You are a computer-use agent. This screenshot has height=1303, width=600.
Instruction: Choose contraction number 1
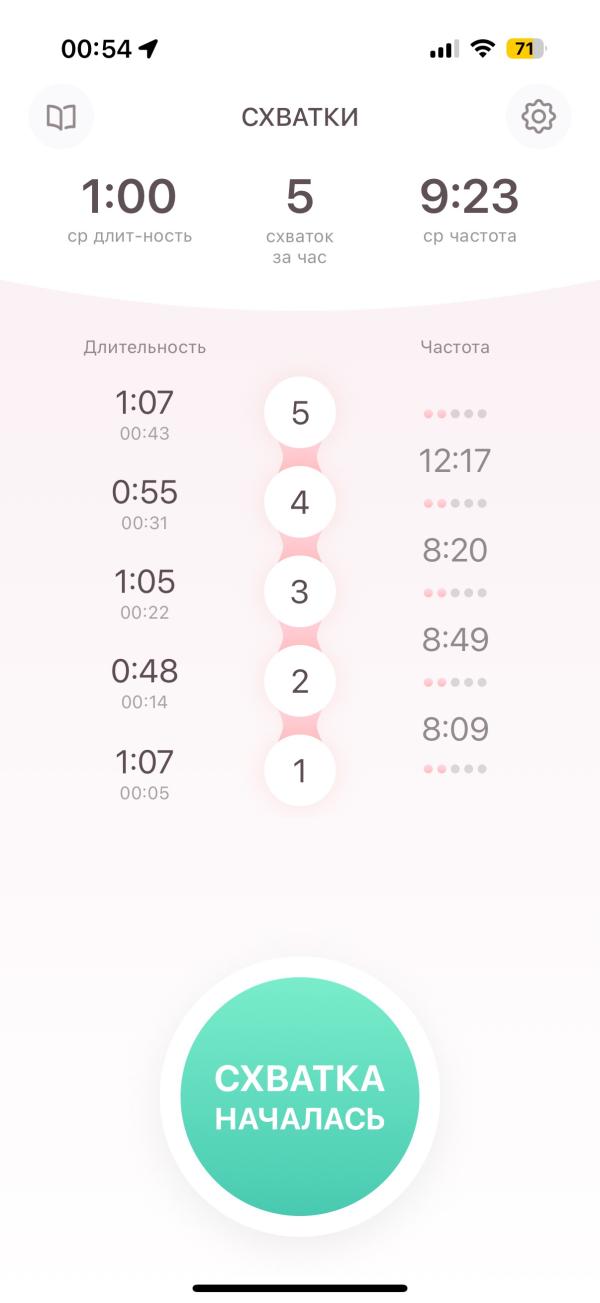[x=300, y=771]
